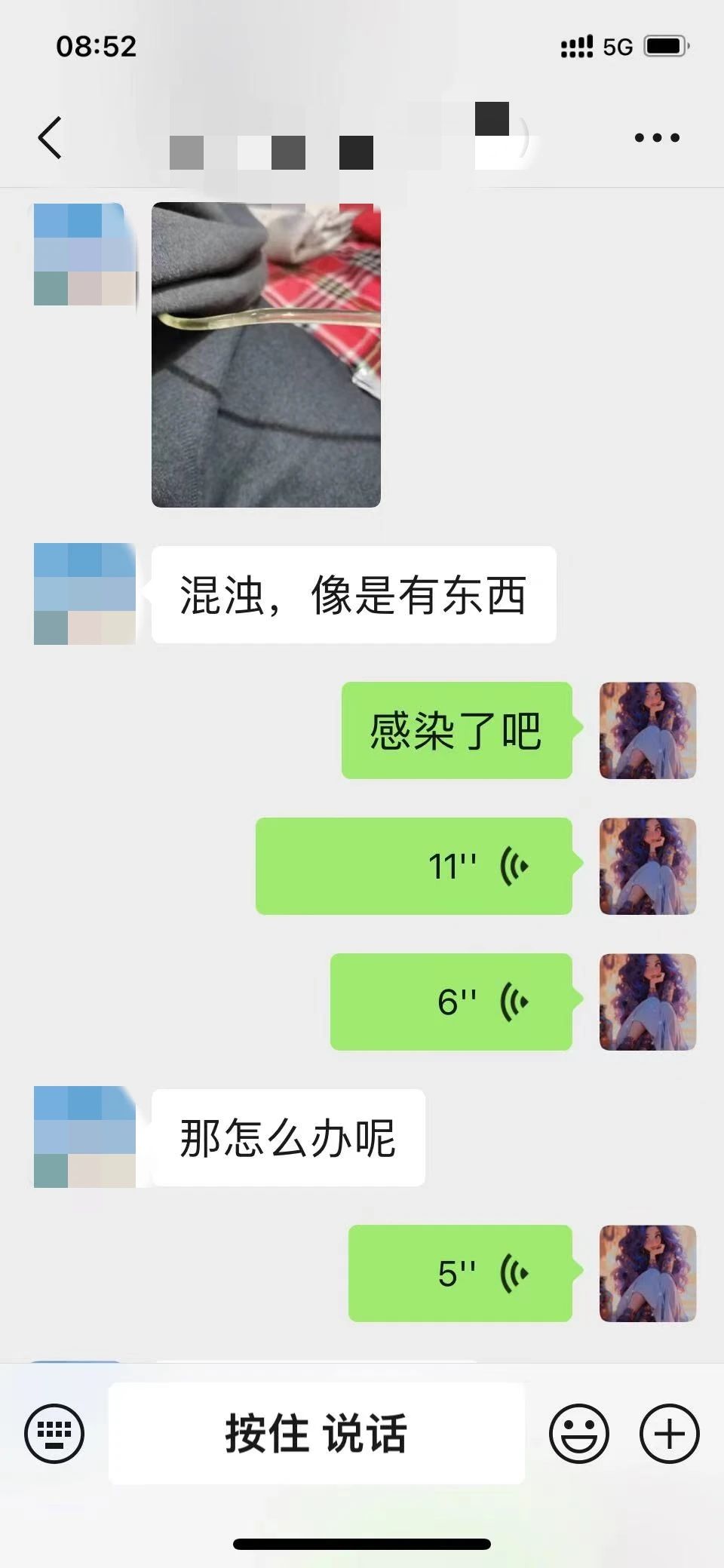
Task: Play the 5-second voice message
Action: pos(460,1274)
